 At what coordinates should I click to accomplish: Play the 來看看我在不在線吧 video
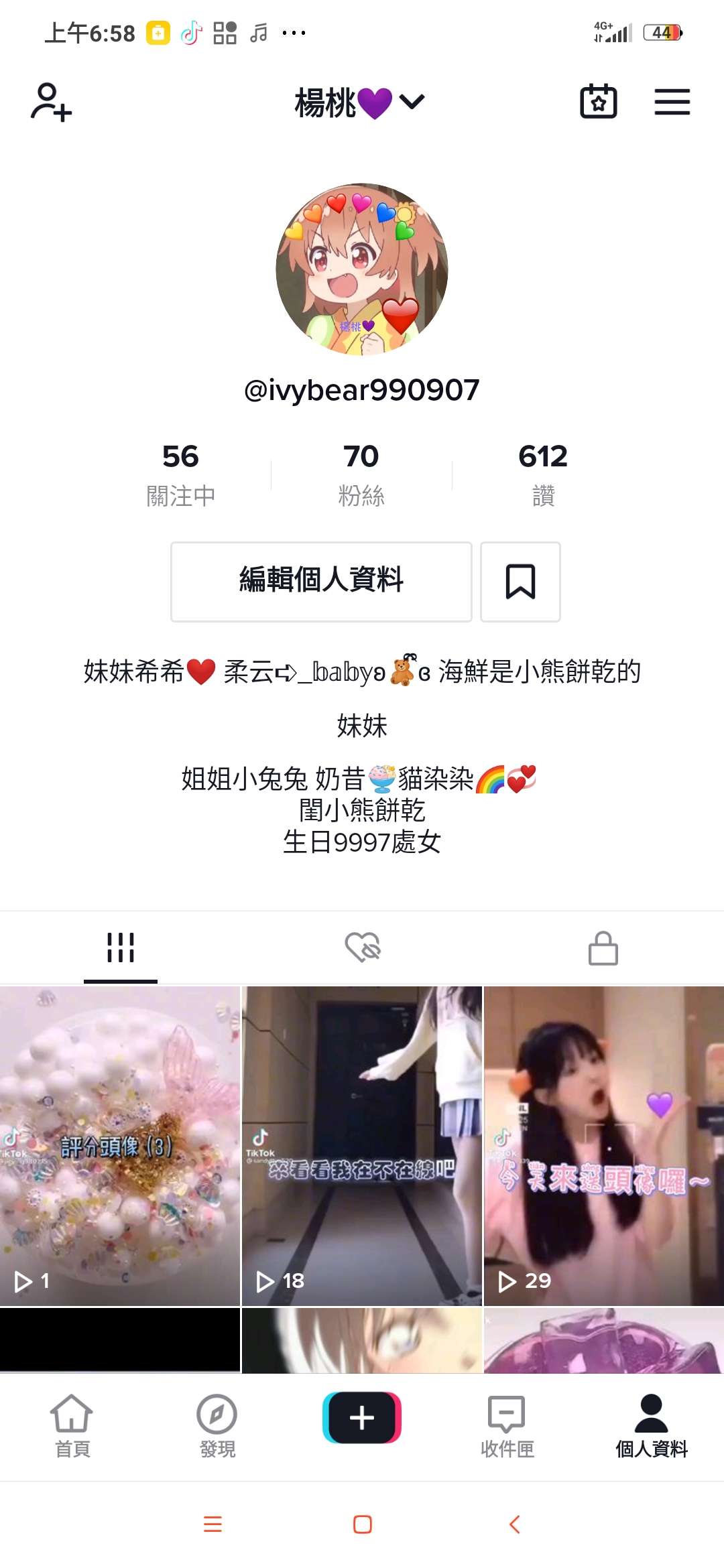pyautogui.click(x=362, y=1145)
